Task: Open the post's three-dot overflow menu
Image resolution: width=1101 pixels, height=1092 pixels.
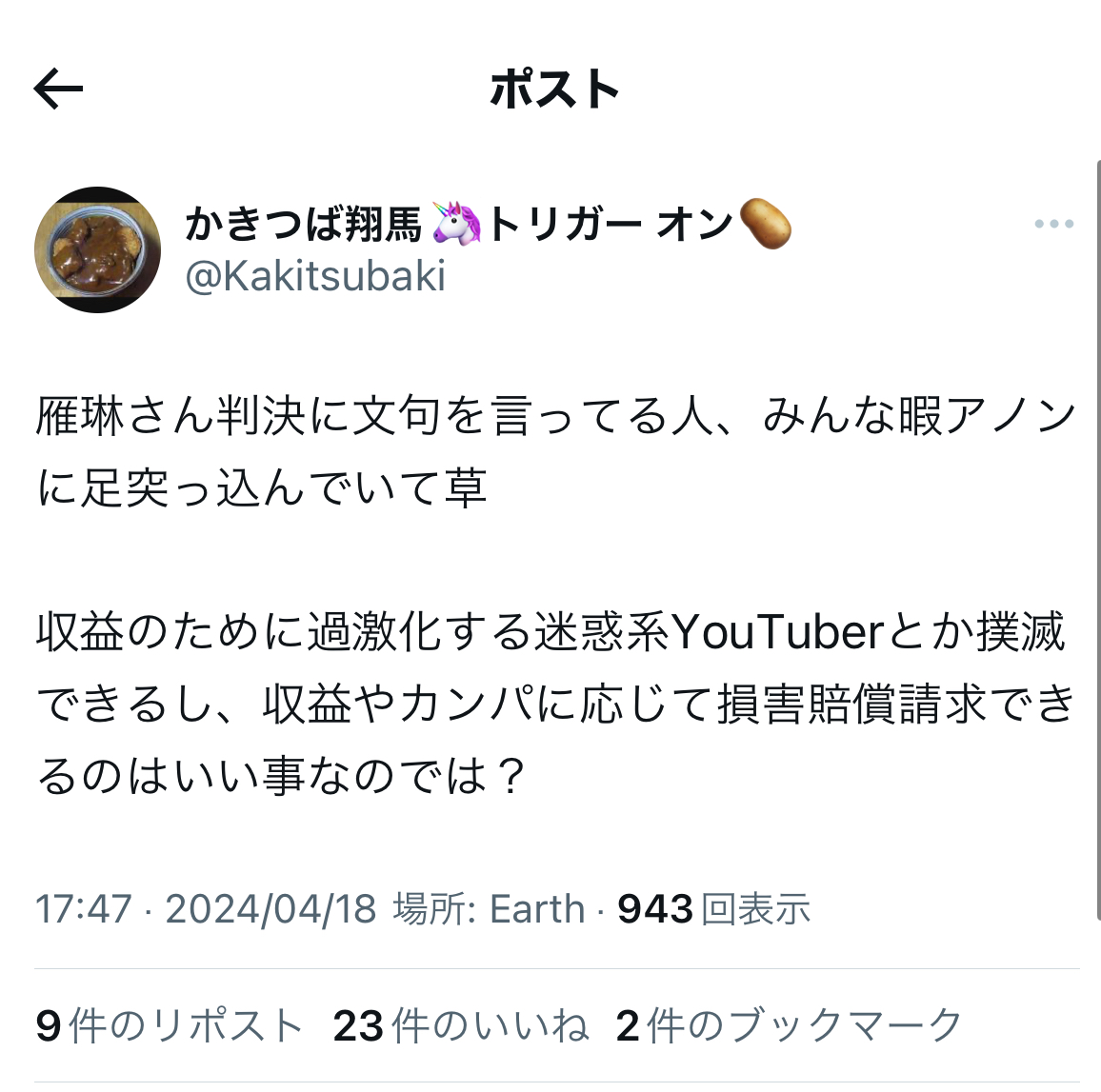Action: coord(1053,225)
